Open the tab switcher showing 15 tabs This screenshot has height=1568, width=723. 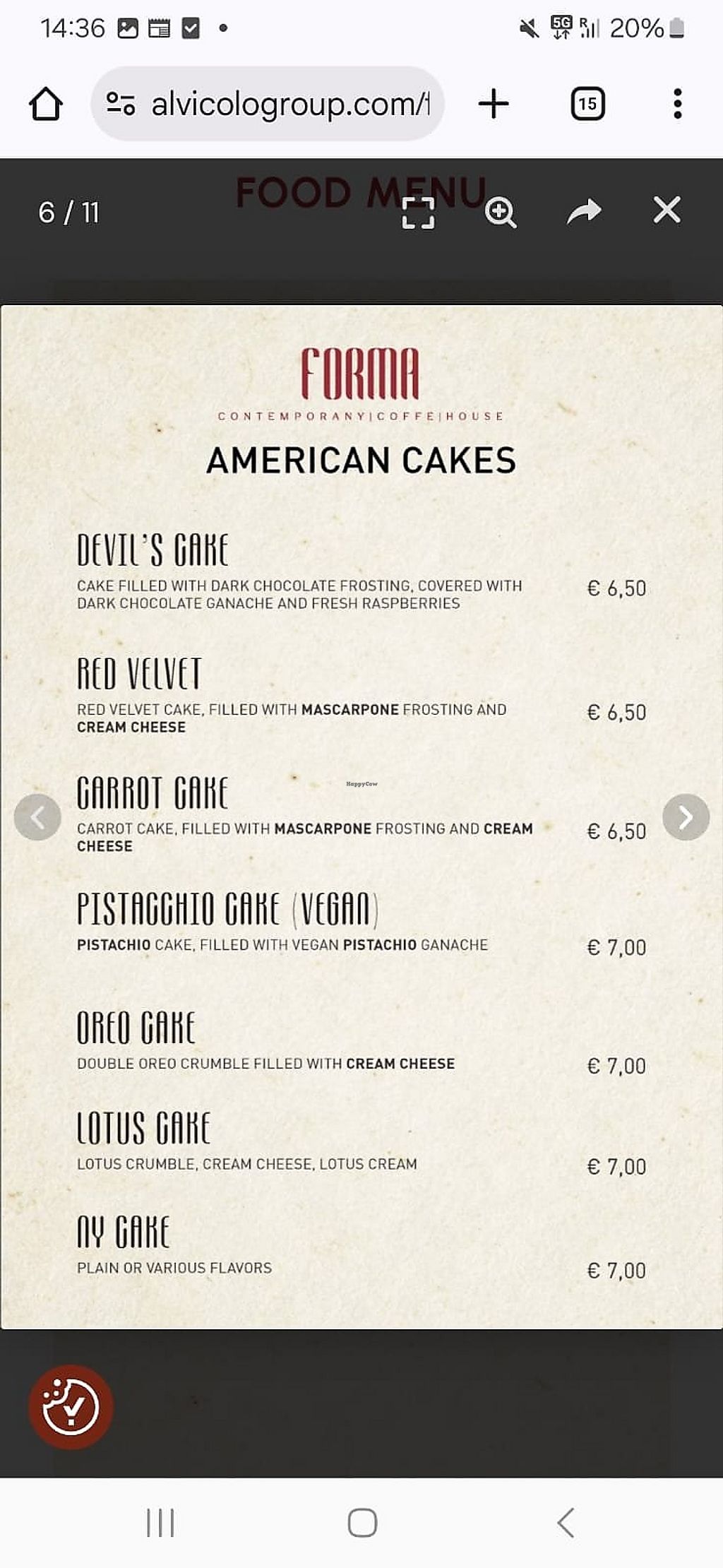pos(587,105)
